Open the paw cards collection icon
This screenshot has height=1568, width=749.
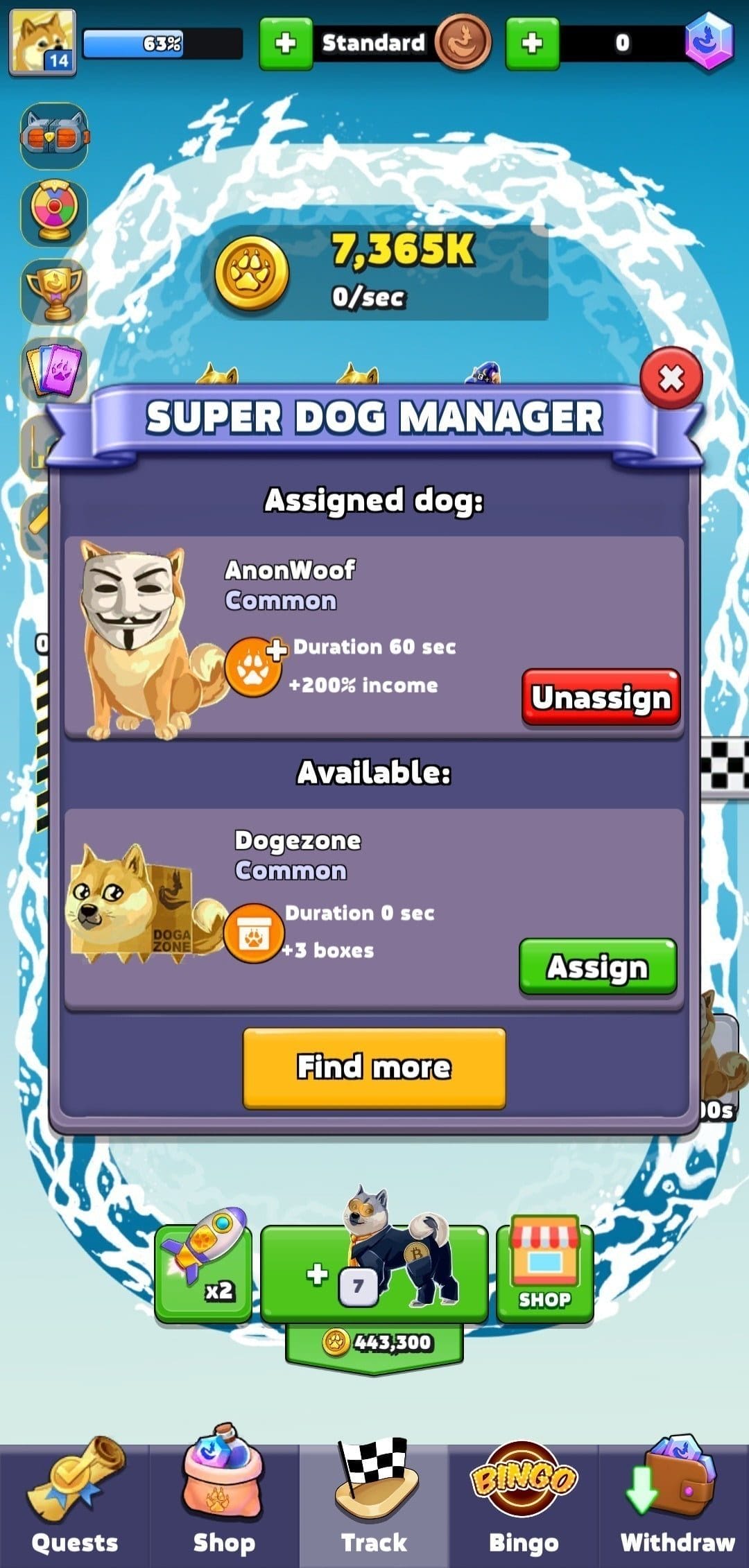pos(54,370)
